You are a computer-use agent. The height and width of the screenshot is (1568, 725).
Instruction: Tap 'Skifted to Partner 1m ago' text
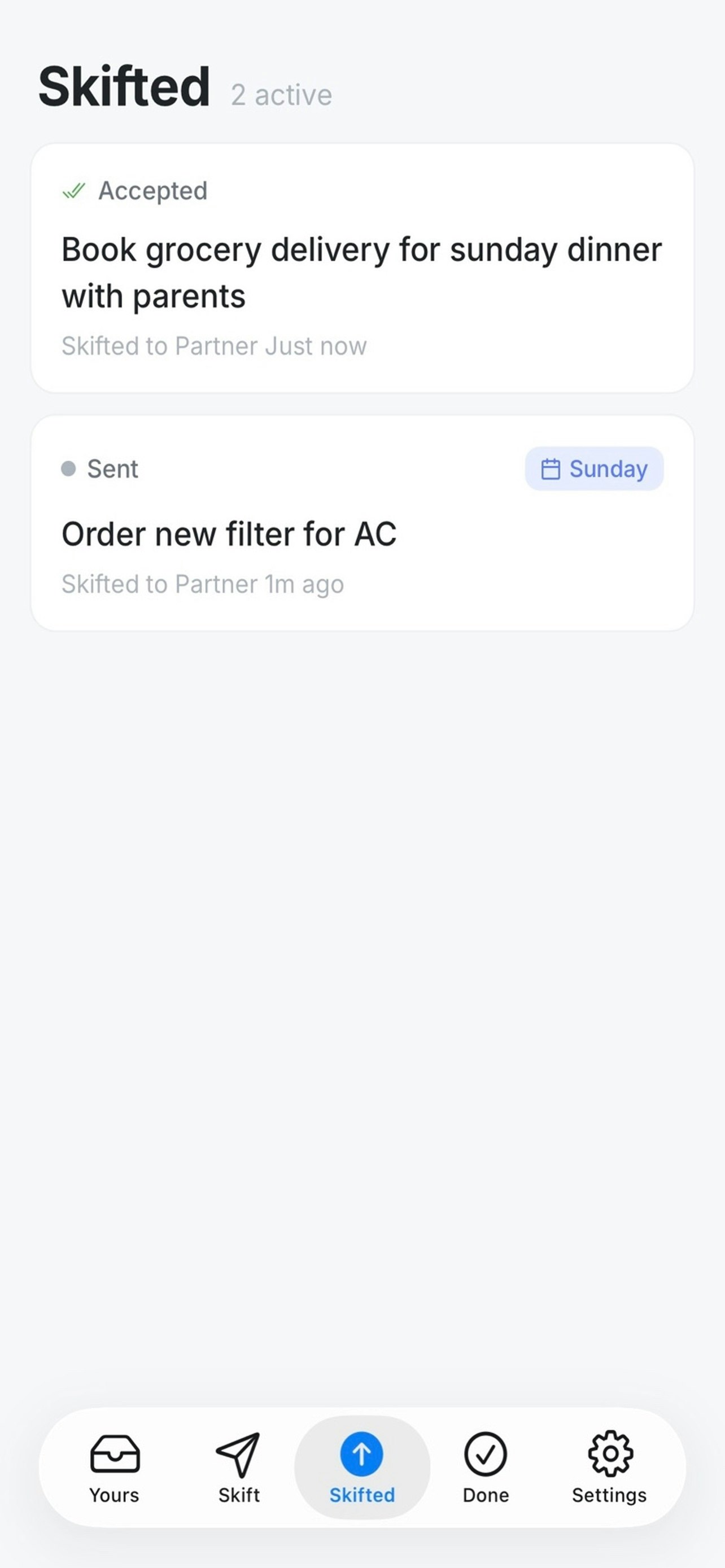(x=203, y=583)
